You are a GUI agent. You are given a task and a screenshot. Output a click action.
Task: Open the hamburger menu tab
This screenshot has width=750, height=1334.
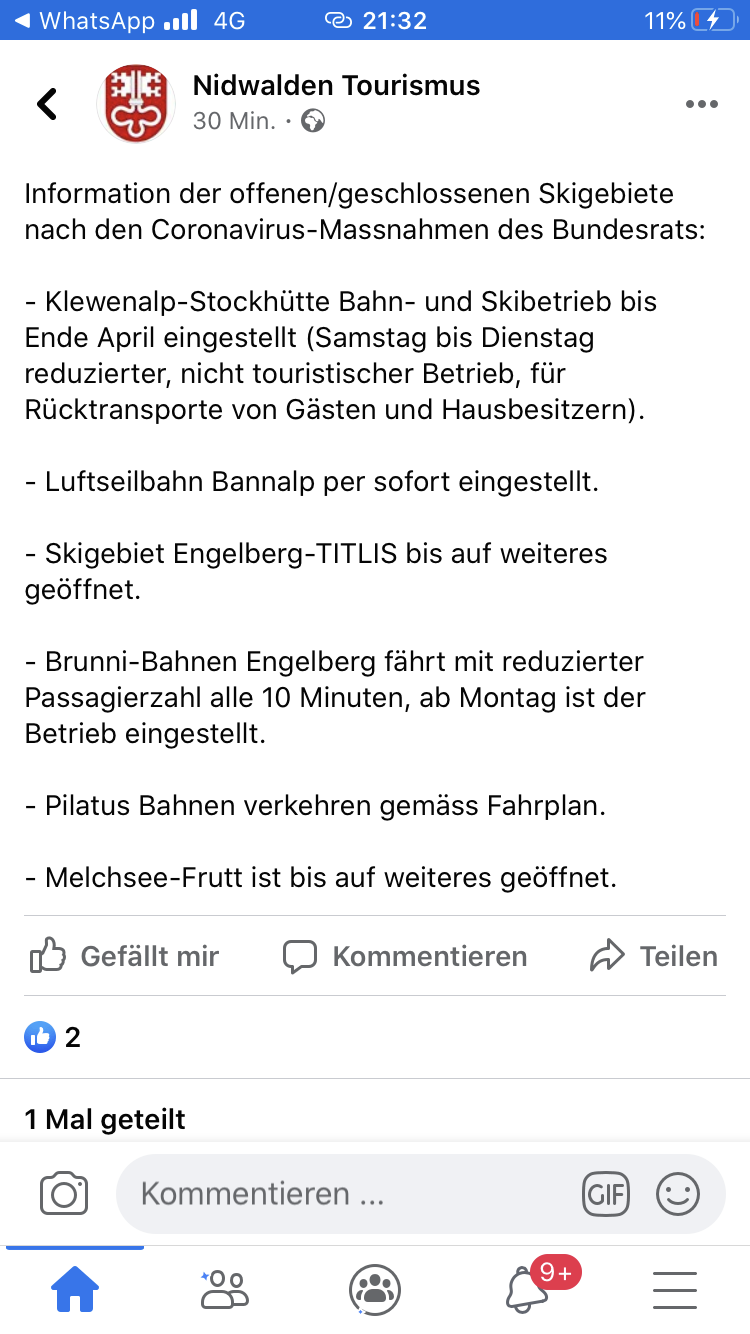[675, 1289]
